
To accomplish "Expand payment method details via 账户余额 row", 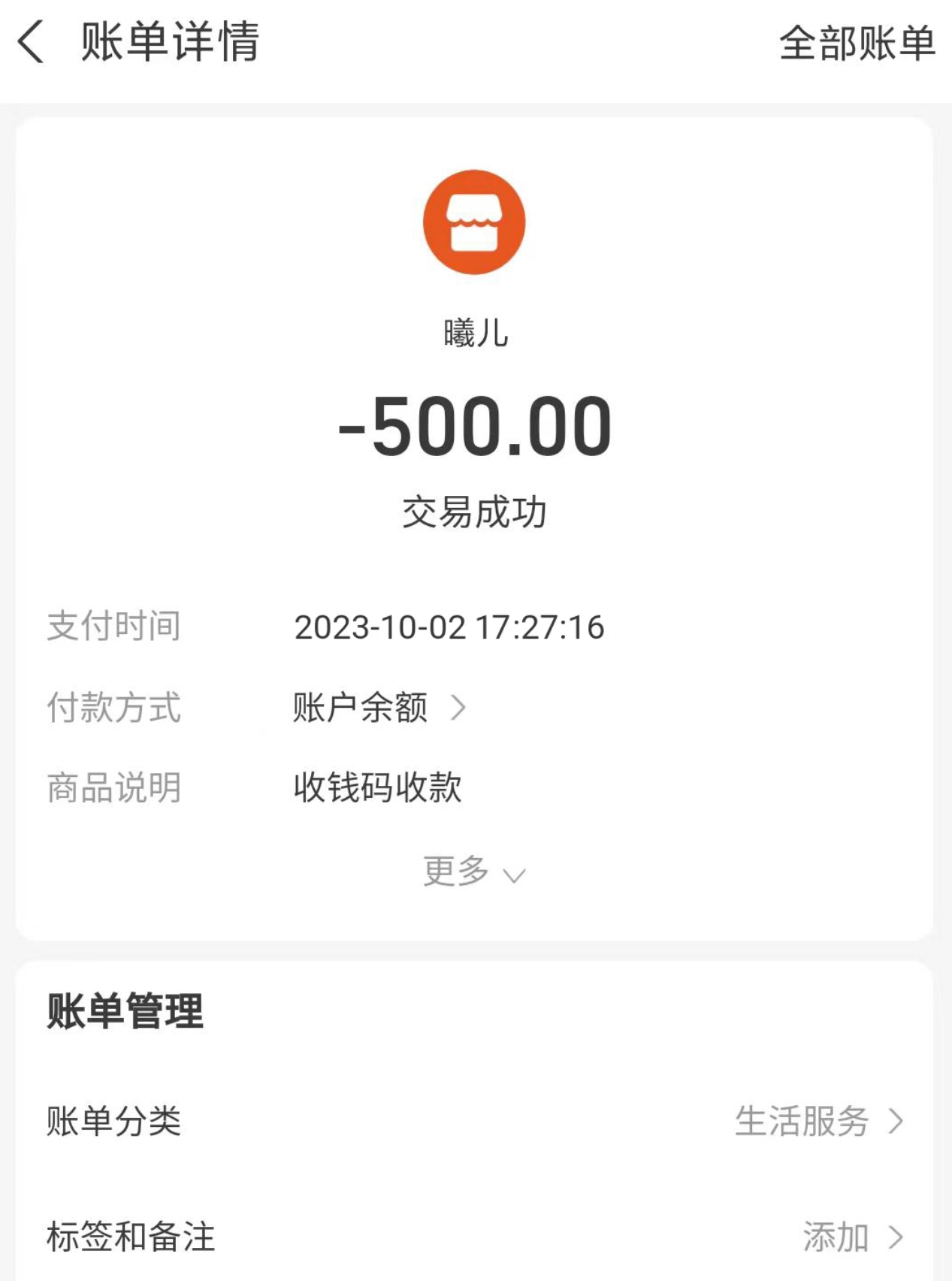I will 359,706.
